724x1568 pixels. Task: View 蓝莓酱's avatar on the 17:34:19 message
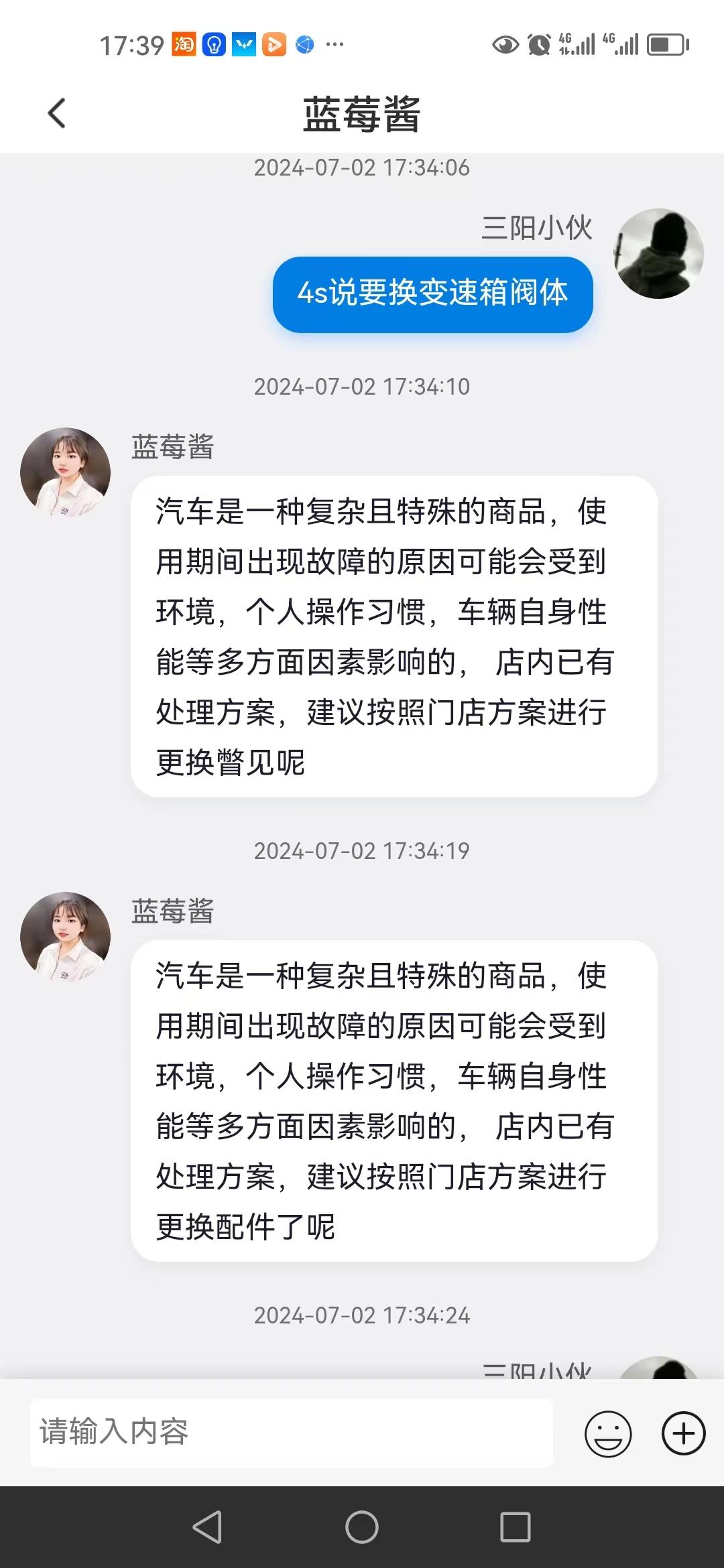tap(66, 936)
